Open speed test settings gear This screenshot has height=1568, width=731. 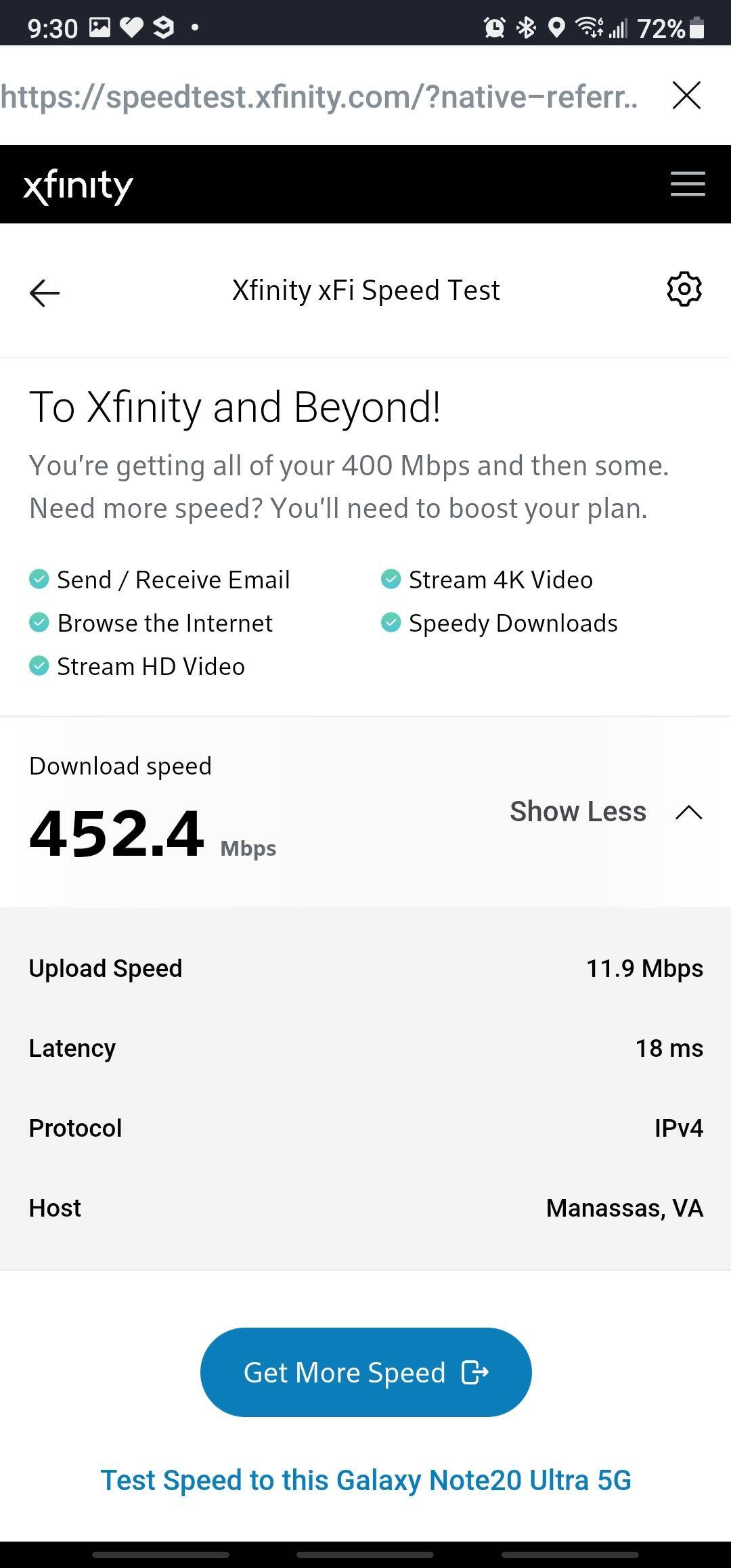coord(684,290)
